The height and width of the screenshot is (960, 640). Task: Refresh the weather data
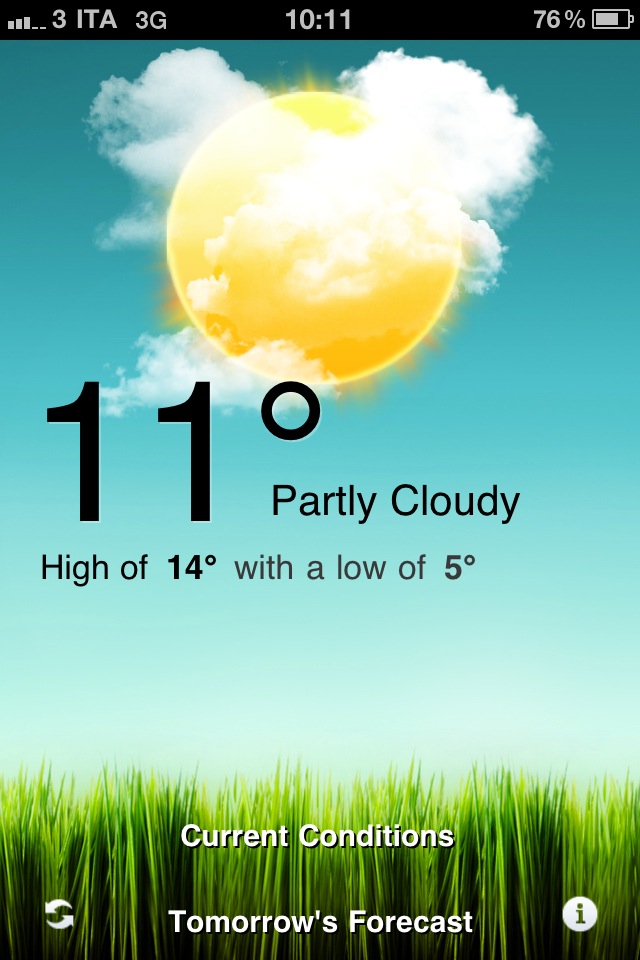[x=60, y=914]
